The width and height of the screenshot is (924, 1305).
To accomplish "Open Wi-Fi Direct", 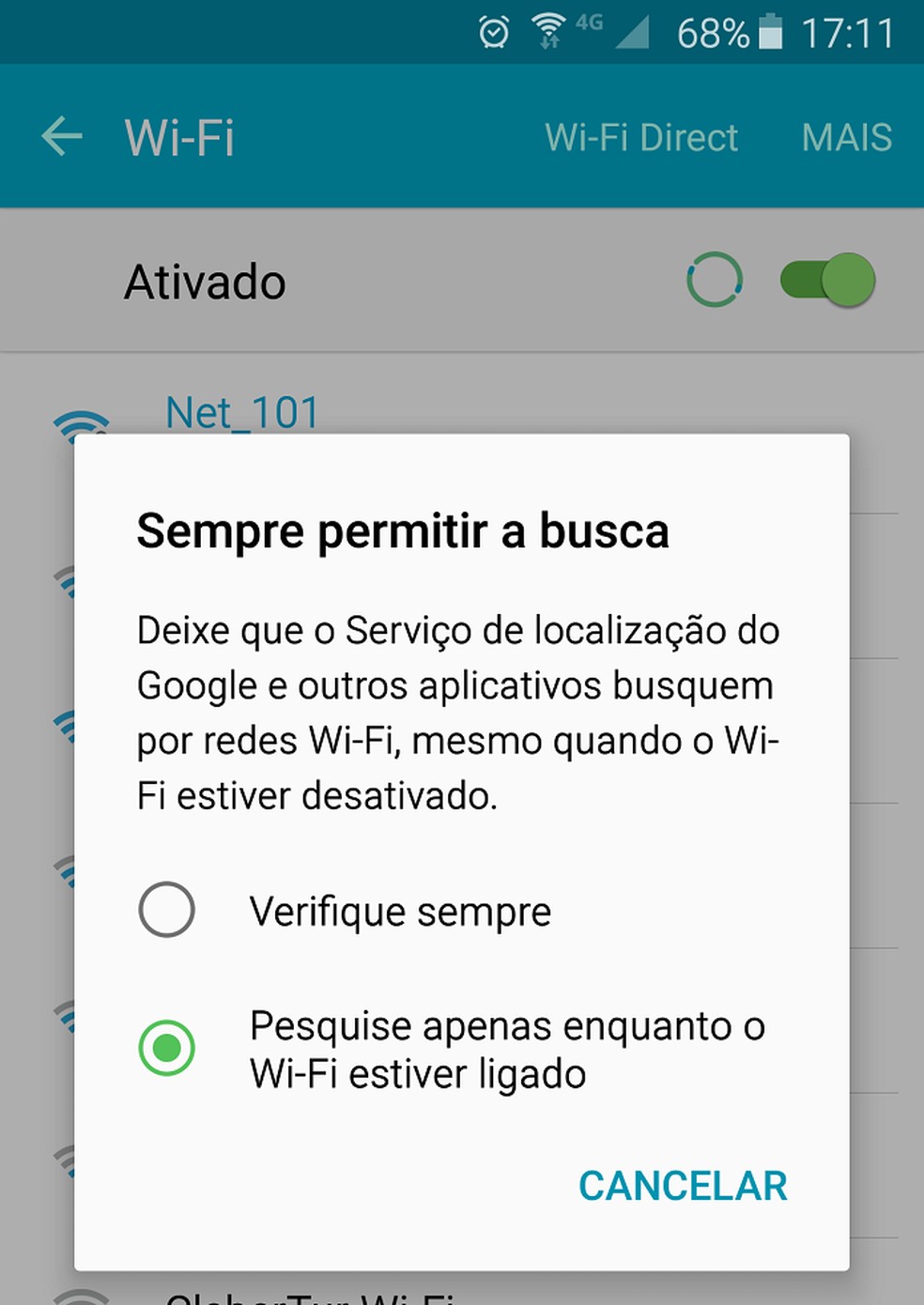I will (640, 137).
